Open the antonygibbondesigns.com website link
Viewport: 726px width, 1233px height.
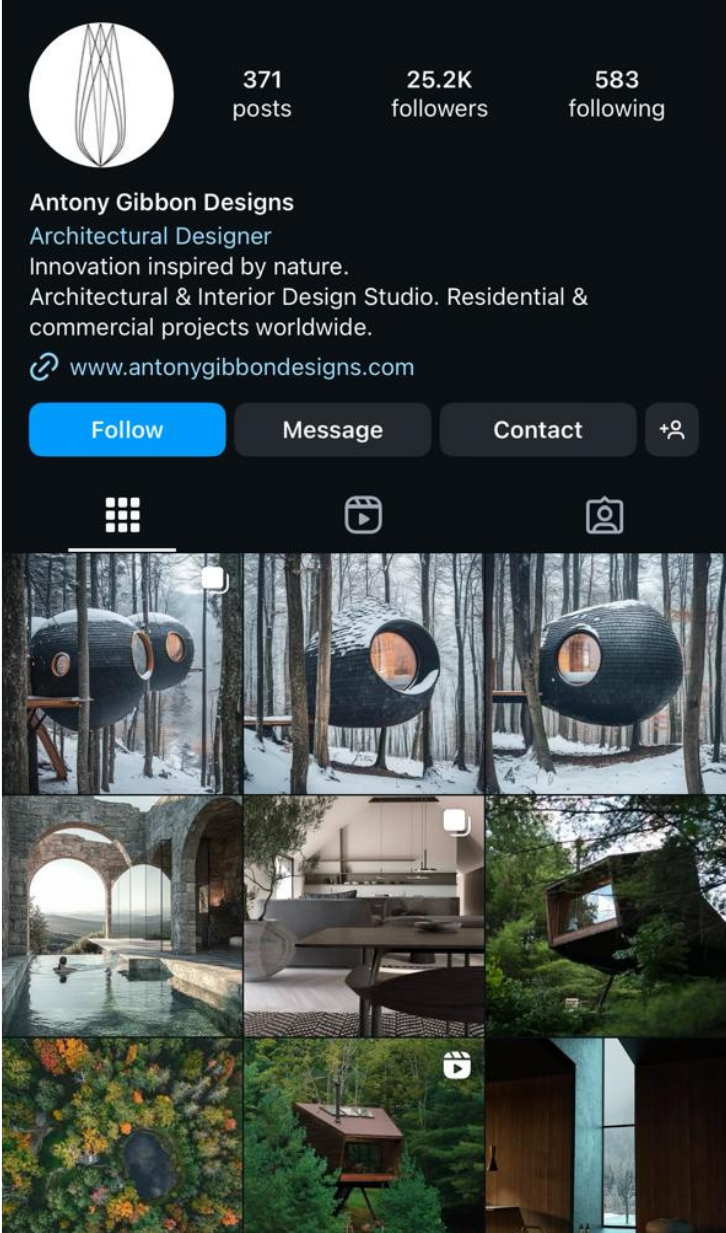point(241,367)
